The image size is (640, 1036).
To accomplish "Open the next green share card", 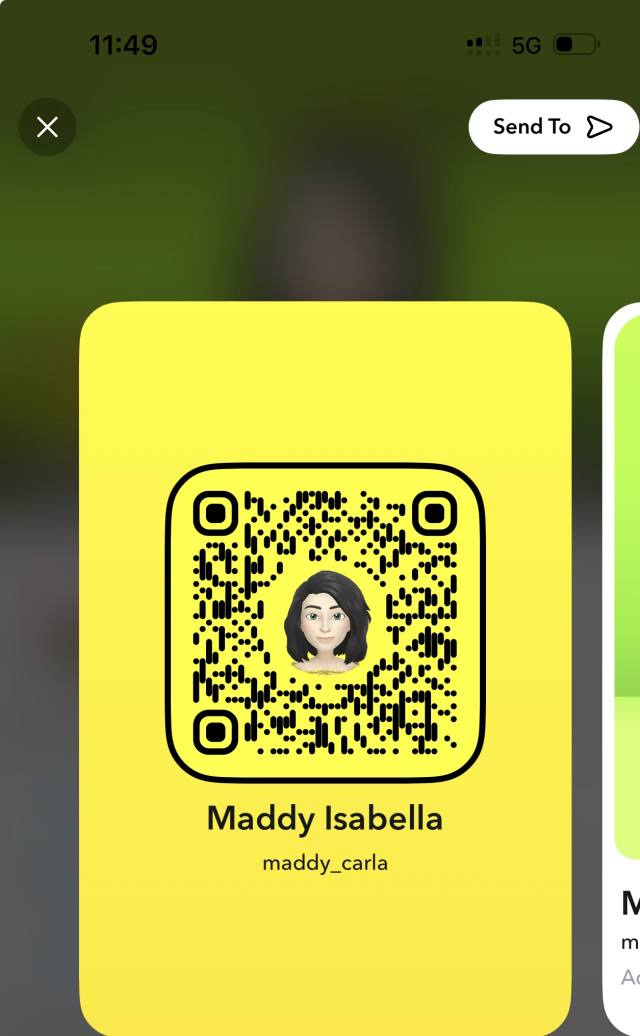I will coord(622,668).
